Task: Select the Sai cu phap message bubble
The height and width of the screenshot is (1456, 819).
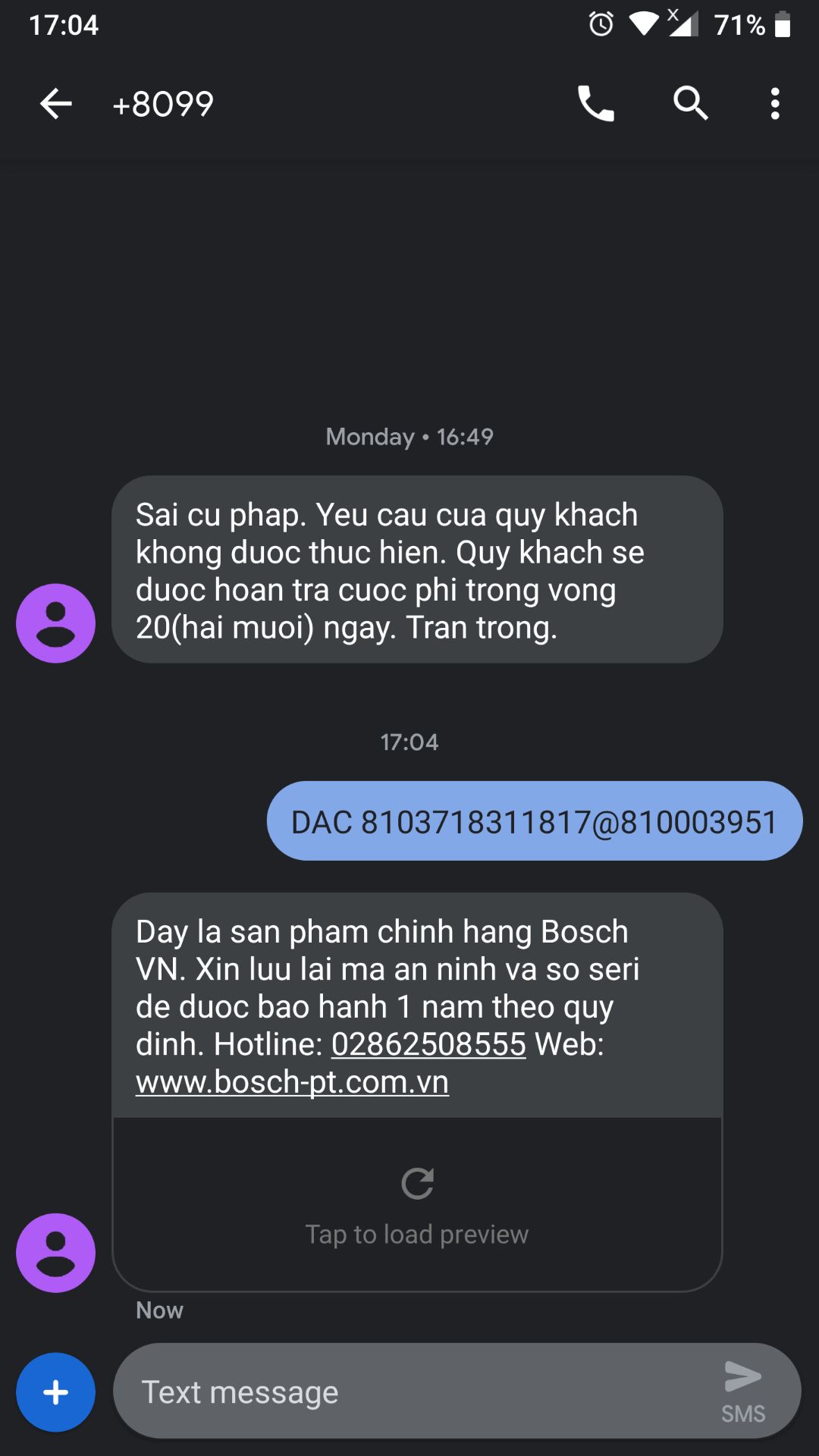Action: [x=416, y=570]
